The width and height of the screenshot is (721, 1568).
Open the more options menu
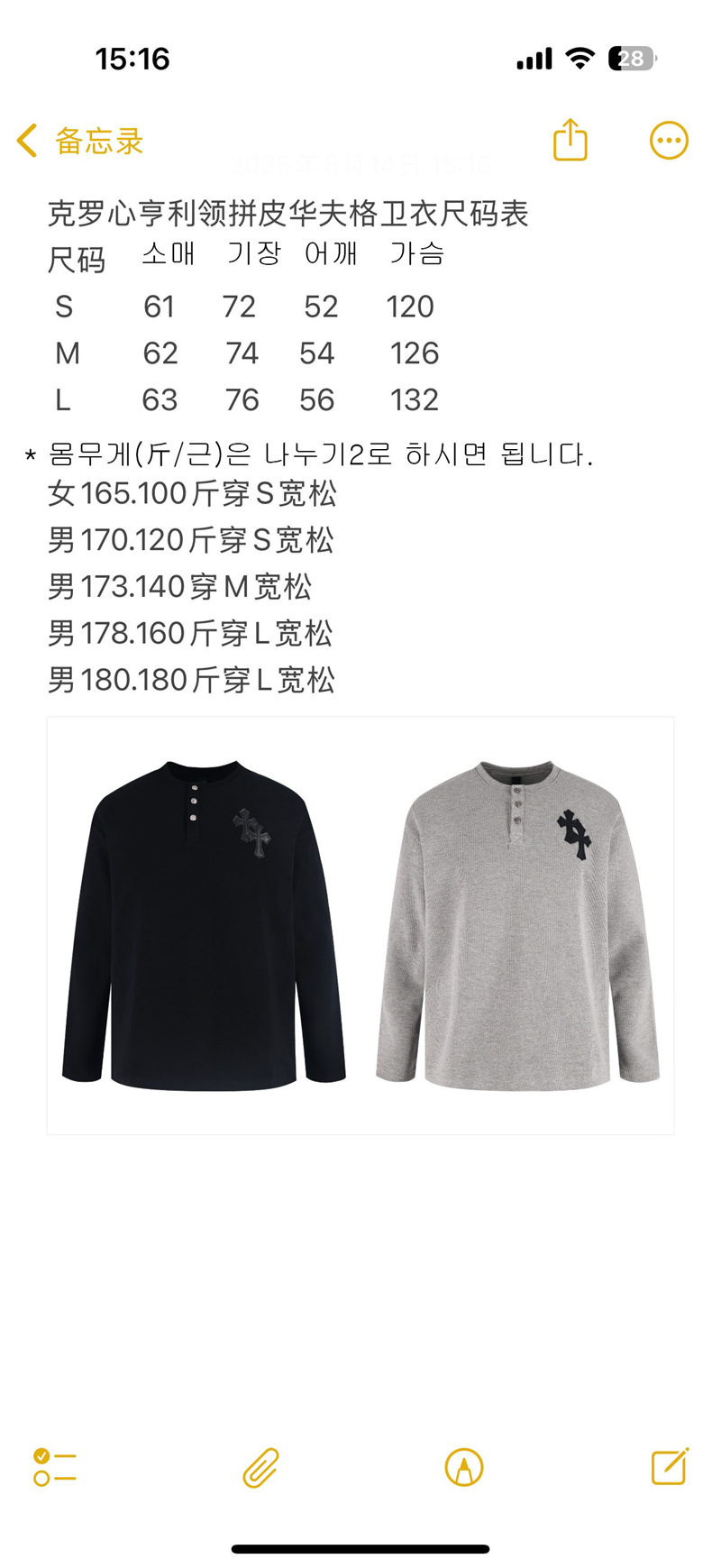pyautogui.click(x=669, y=141)
